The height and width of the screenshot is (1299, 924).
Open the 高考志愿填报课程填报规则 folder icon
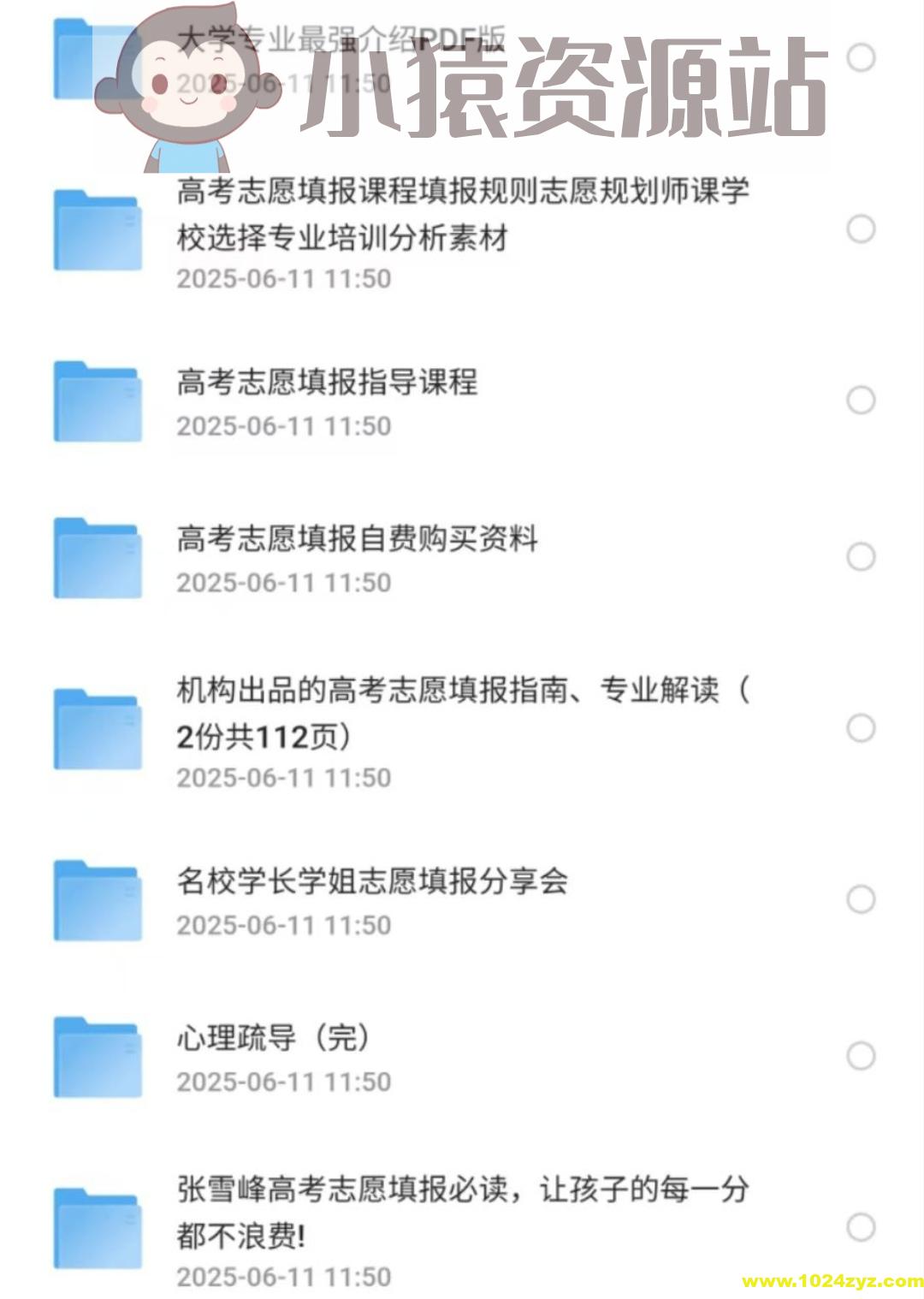[97, 227]
